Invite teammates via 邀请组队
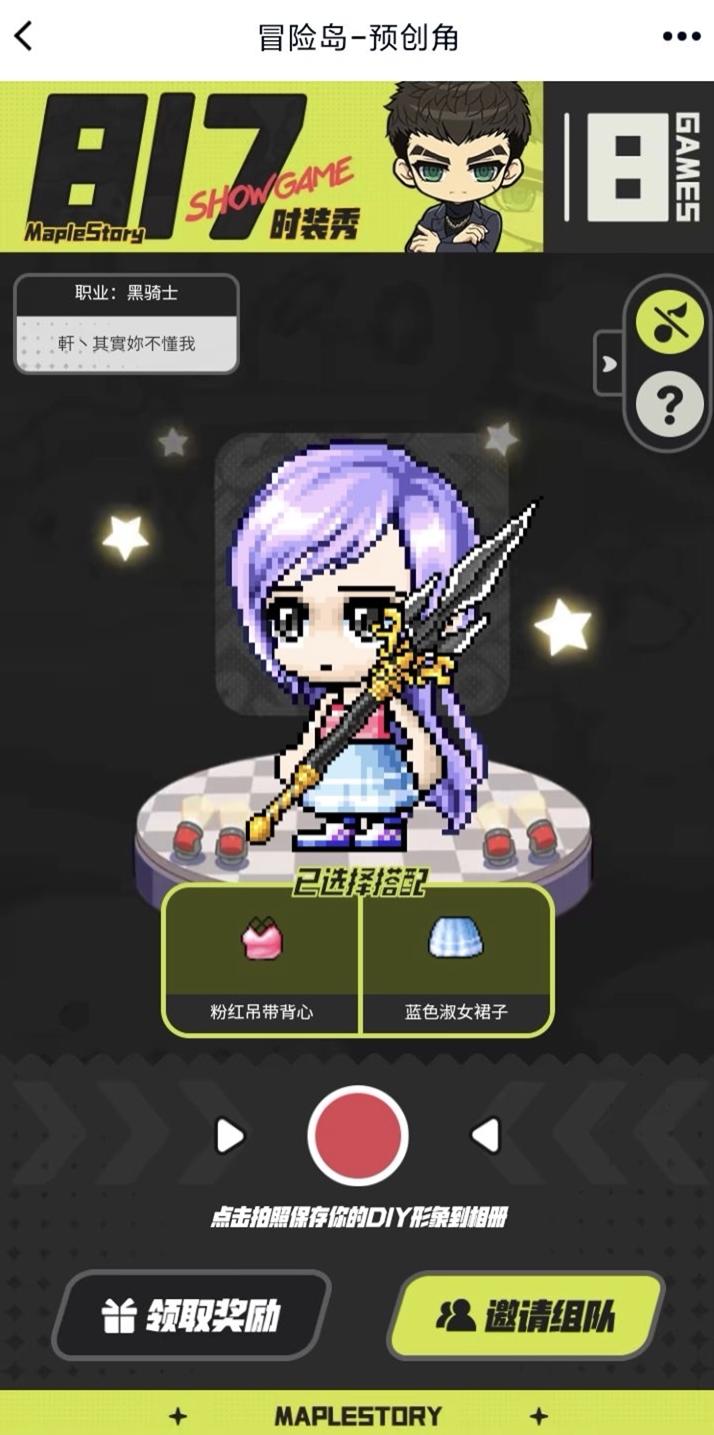Screen dimensions: 714x1435 click(524, 1315)
